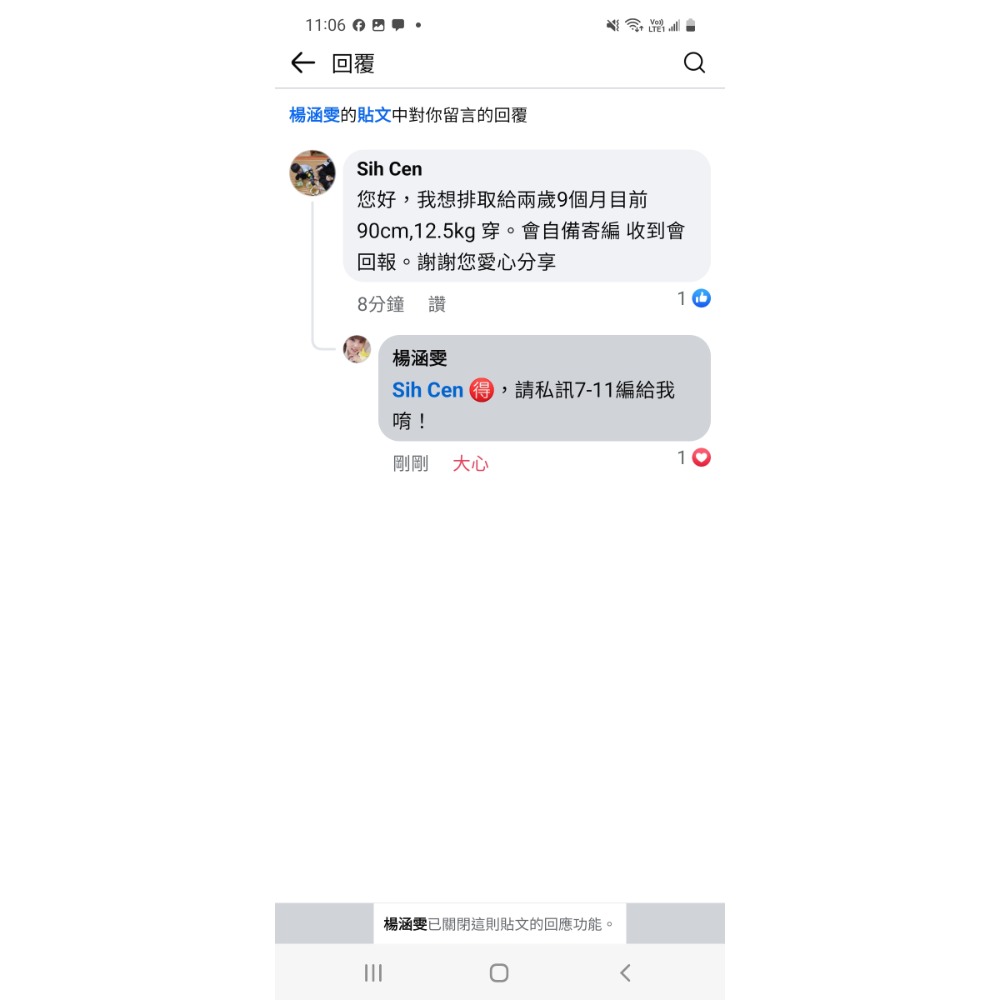The width and height of the screenshot is (1000, 1000).
Task: Open 楊涵雯's avatar in the reply
Action: [357, 349]
